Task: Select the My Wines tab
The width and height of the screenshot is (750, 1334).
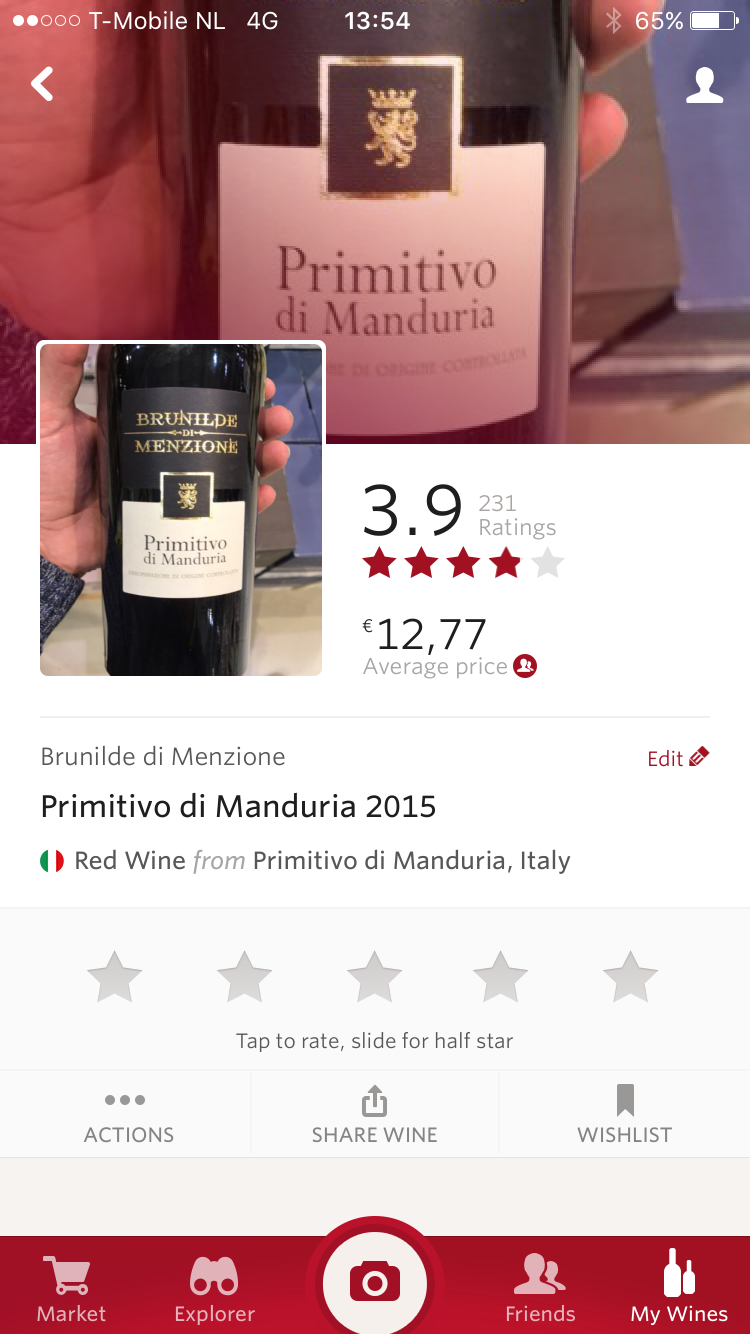Action: click(x=679, y=1288)
